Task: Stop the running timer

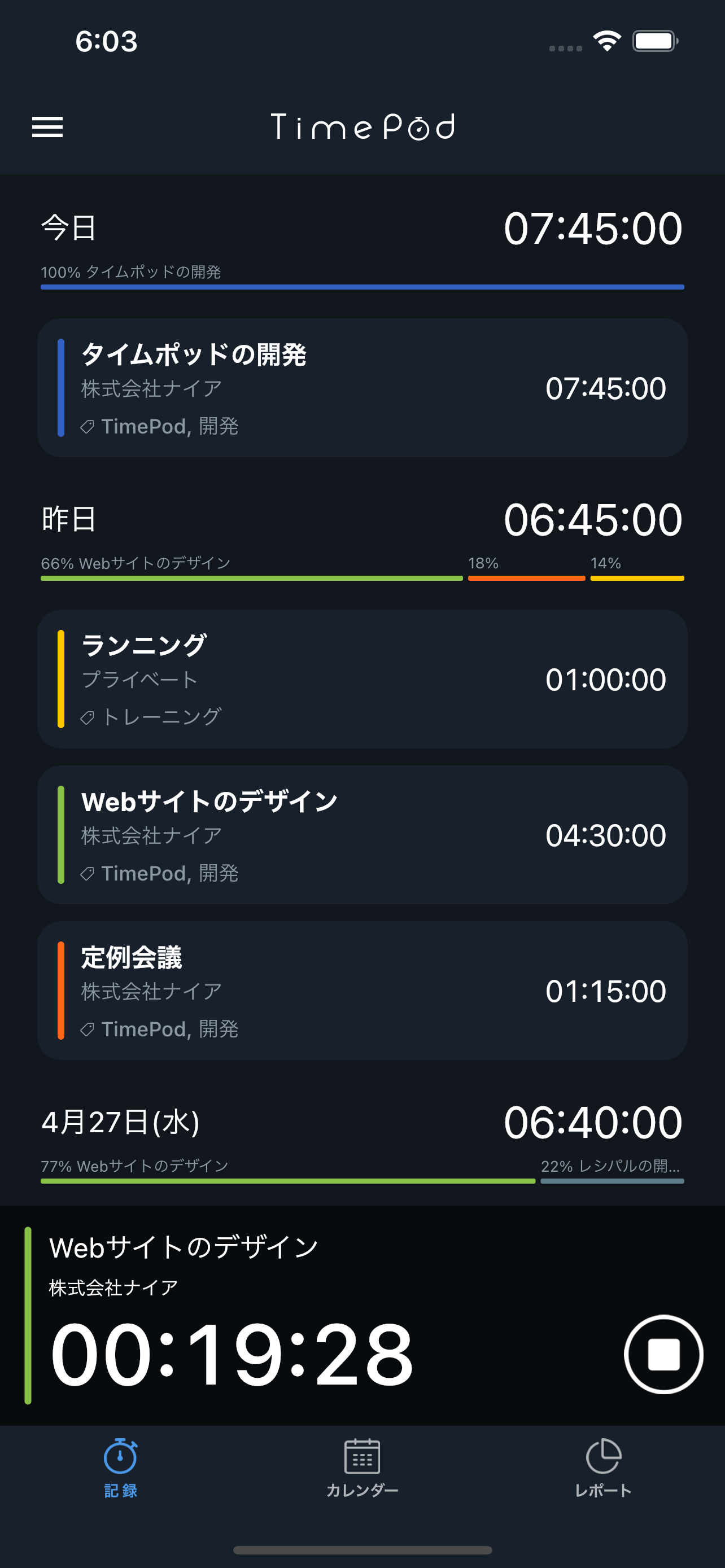Action: coord(663,1354)
